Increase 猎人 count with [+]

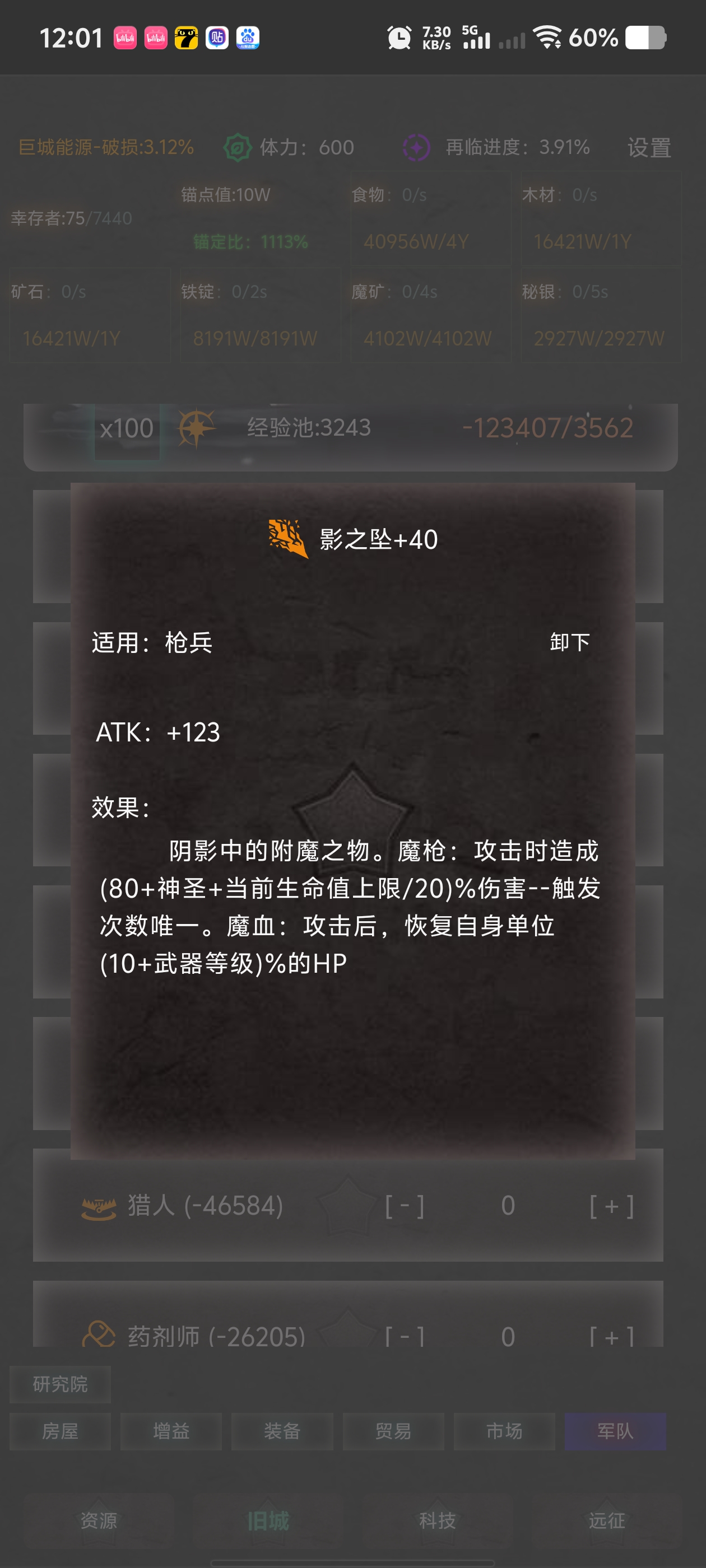(x=611, y=1206)
